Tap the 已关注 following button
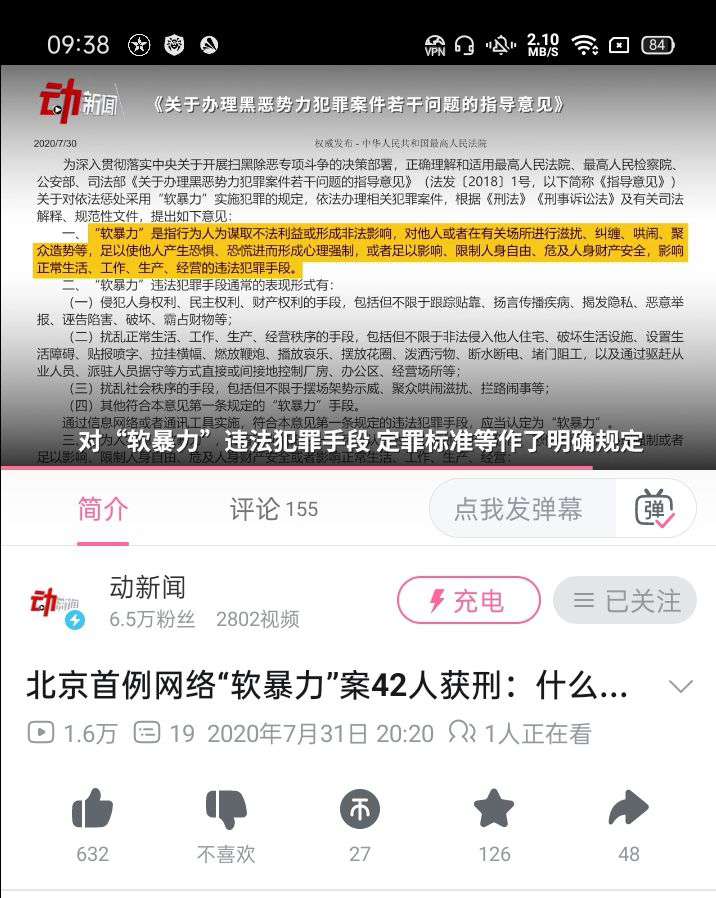The height and width of the screenshot is (898, 716). 625,601
